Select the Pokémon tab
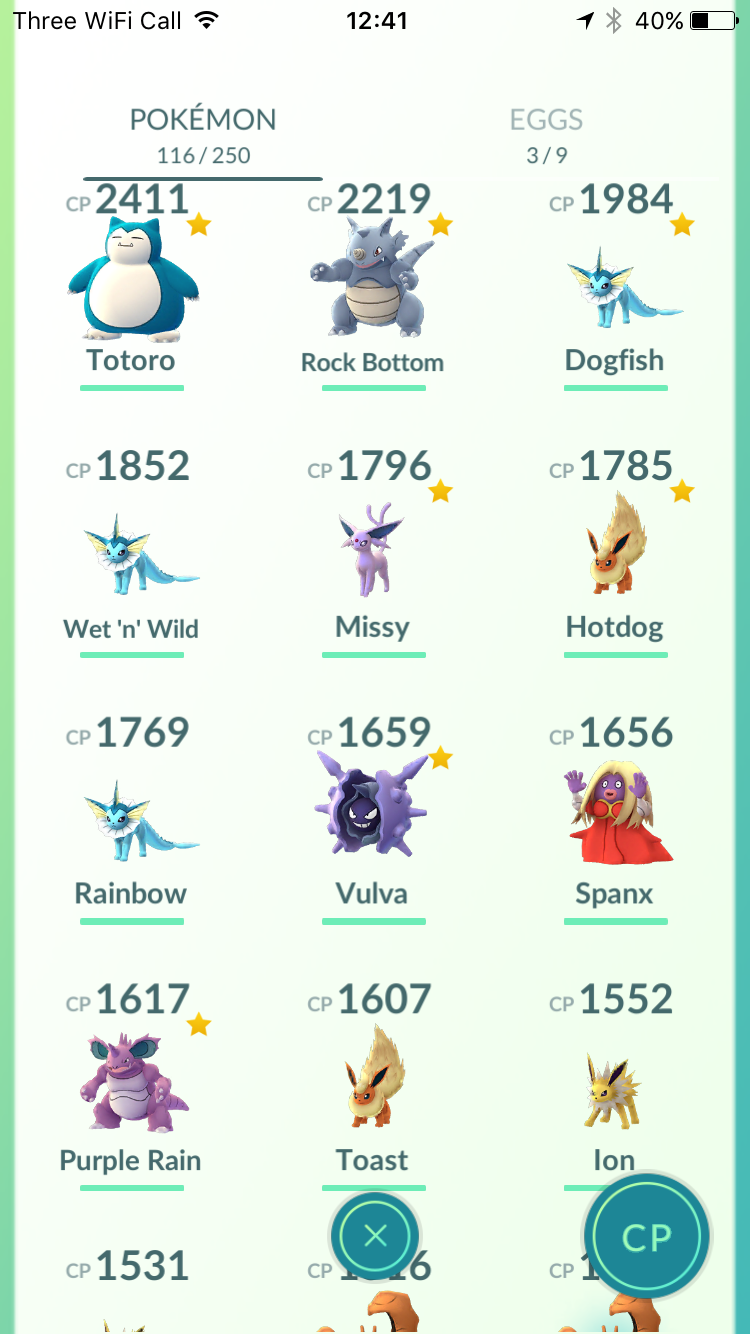This screenshot has height=1334, width=750. [x=203, y=133]
